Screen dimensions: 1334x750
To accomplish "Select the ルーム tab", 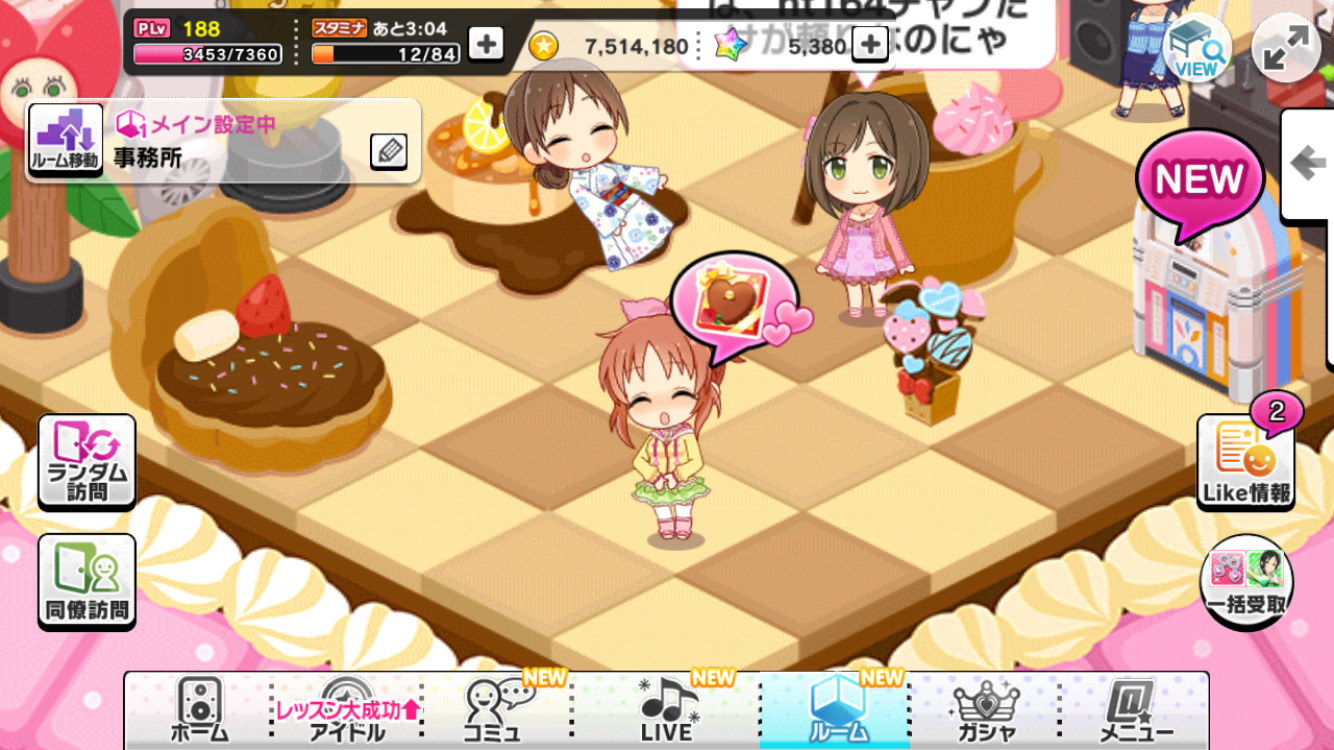I will (x=836, y=710).
